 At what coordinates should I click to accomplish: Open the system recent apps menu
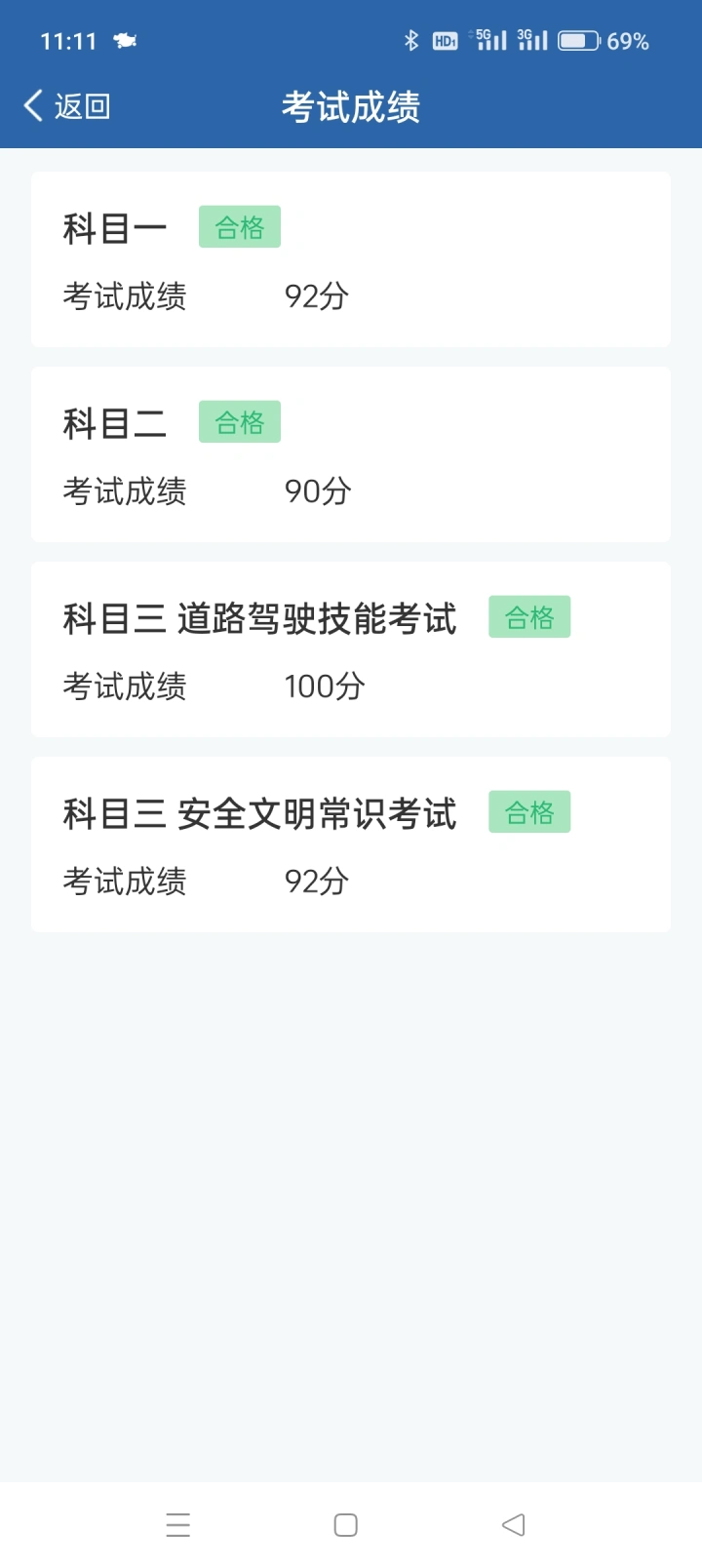(178, 1525)
